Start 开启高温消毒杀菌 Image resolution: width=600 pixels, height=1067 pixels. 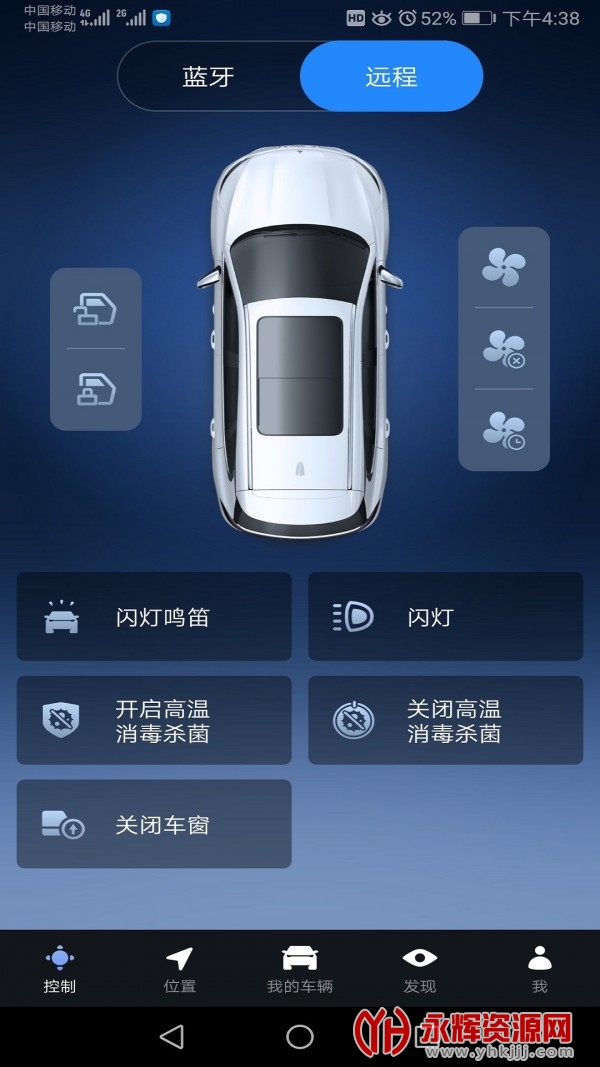click(154, 721)
